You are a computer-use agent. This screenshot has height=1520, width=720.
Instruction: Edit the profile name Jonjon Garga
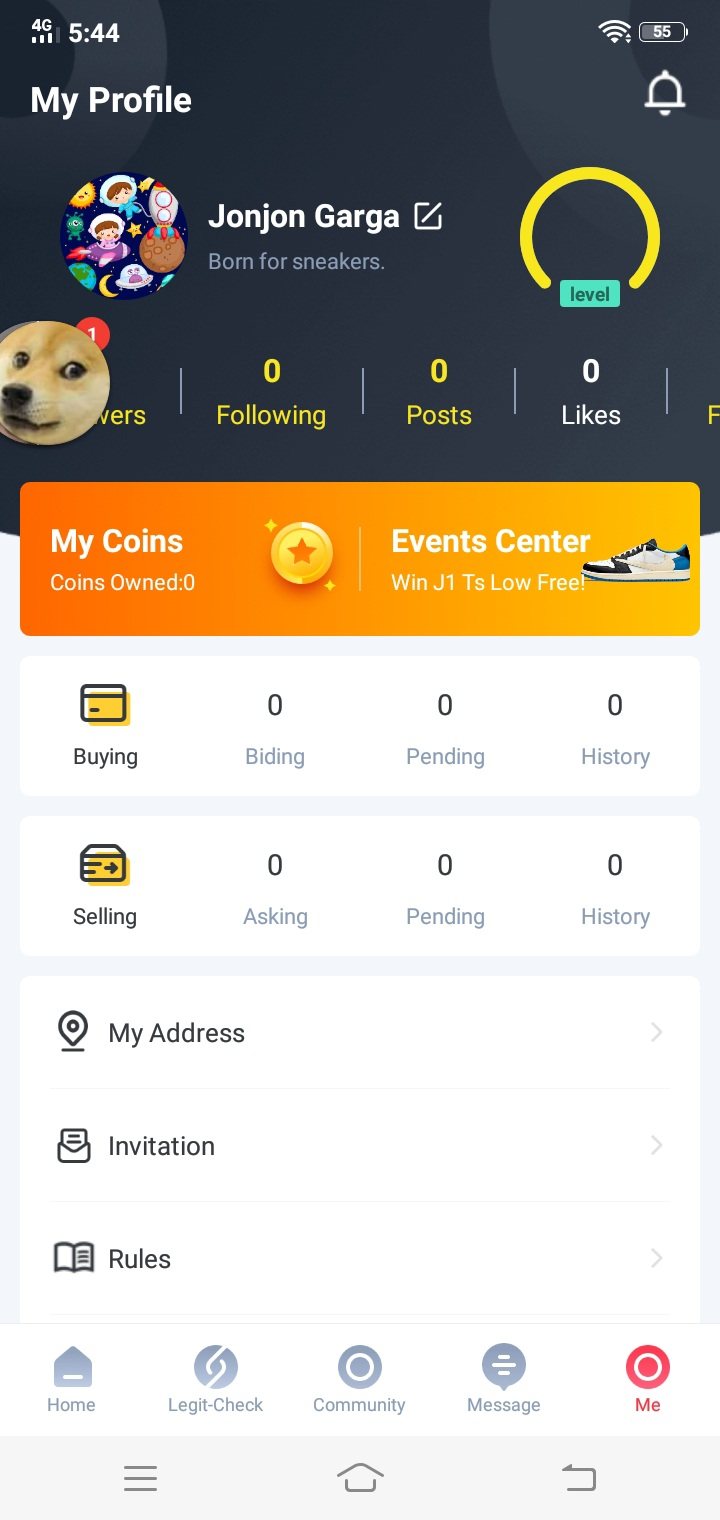click(x=428, y=216)
